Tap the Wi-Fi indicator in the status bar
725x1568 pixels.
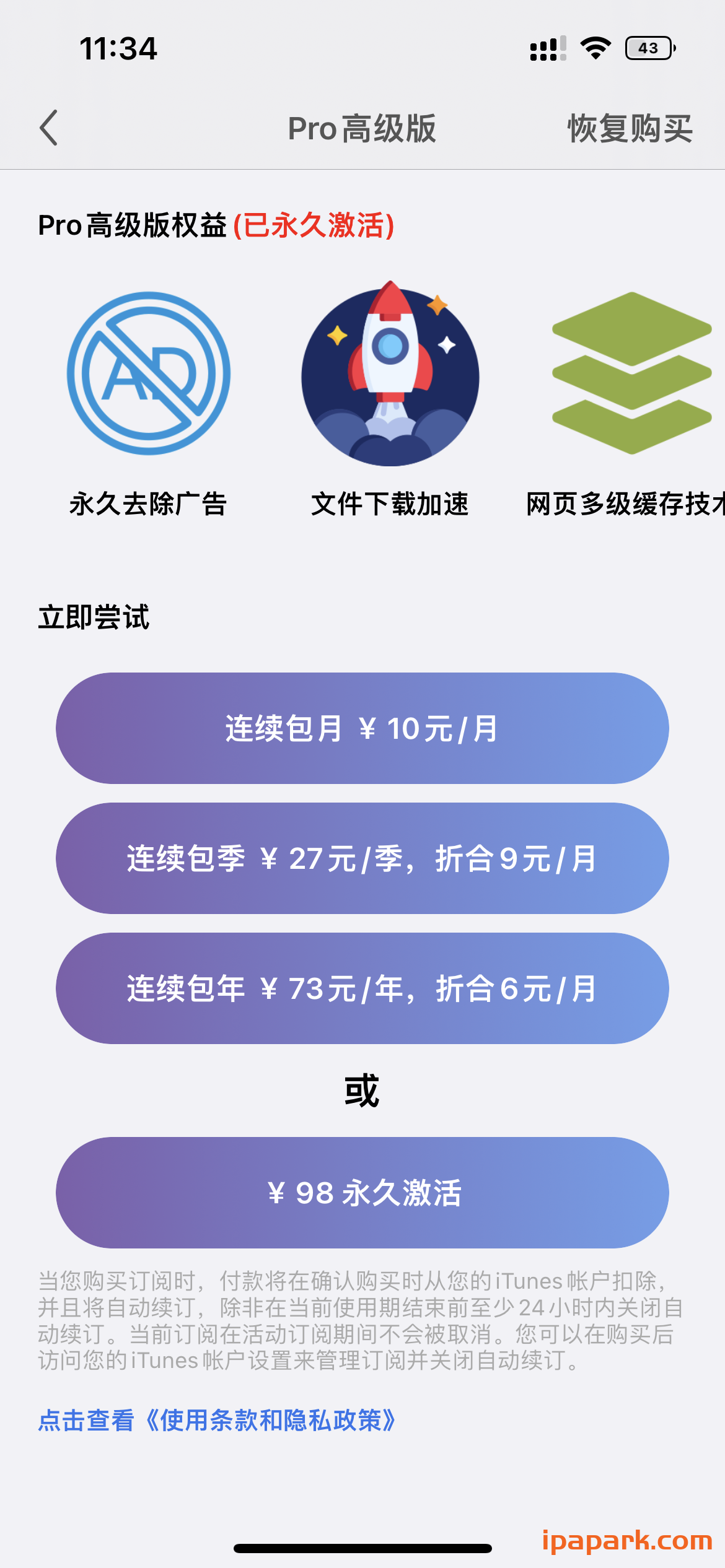(594, 47)
